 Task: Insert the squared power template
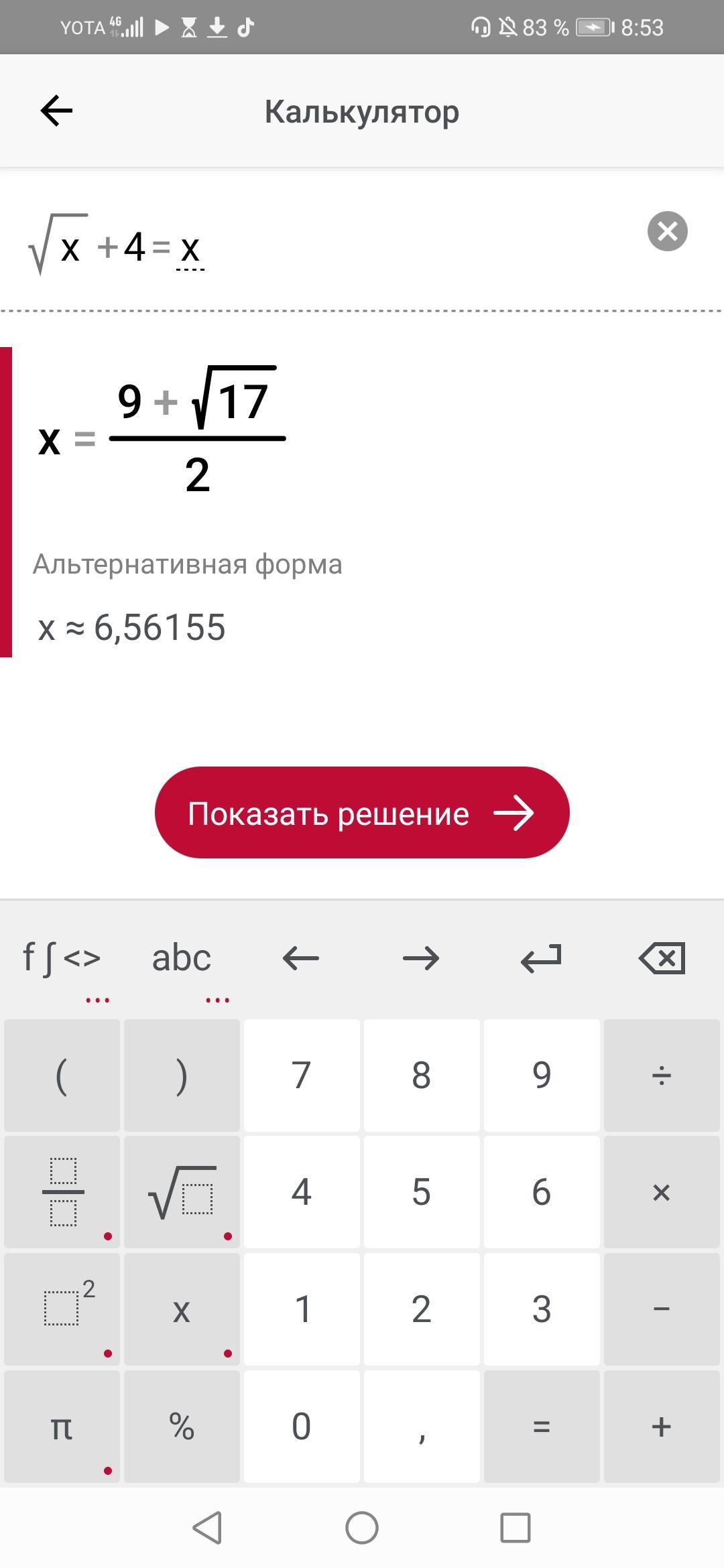click(62, 1309)
